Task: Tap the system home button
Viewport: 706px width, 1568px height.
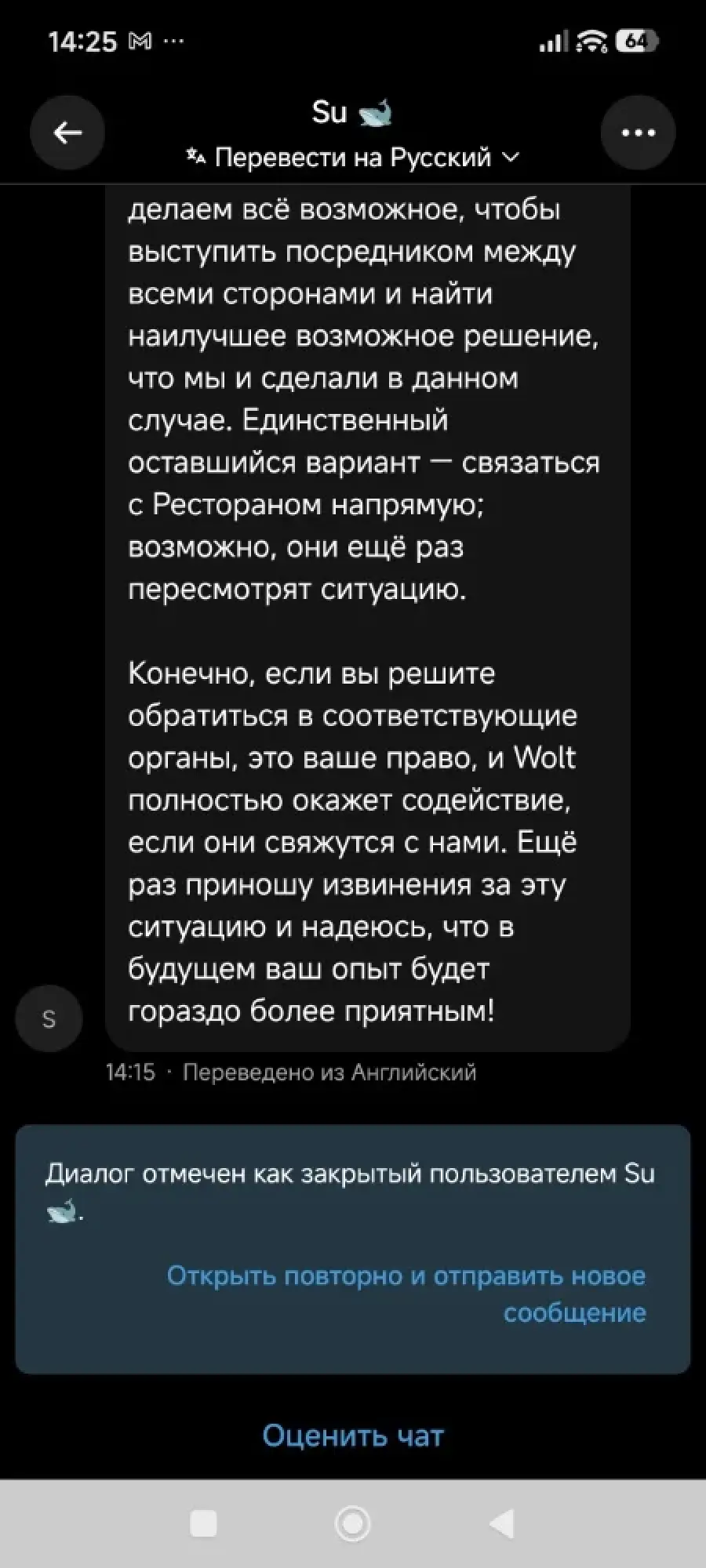Action: point(353,1524)
